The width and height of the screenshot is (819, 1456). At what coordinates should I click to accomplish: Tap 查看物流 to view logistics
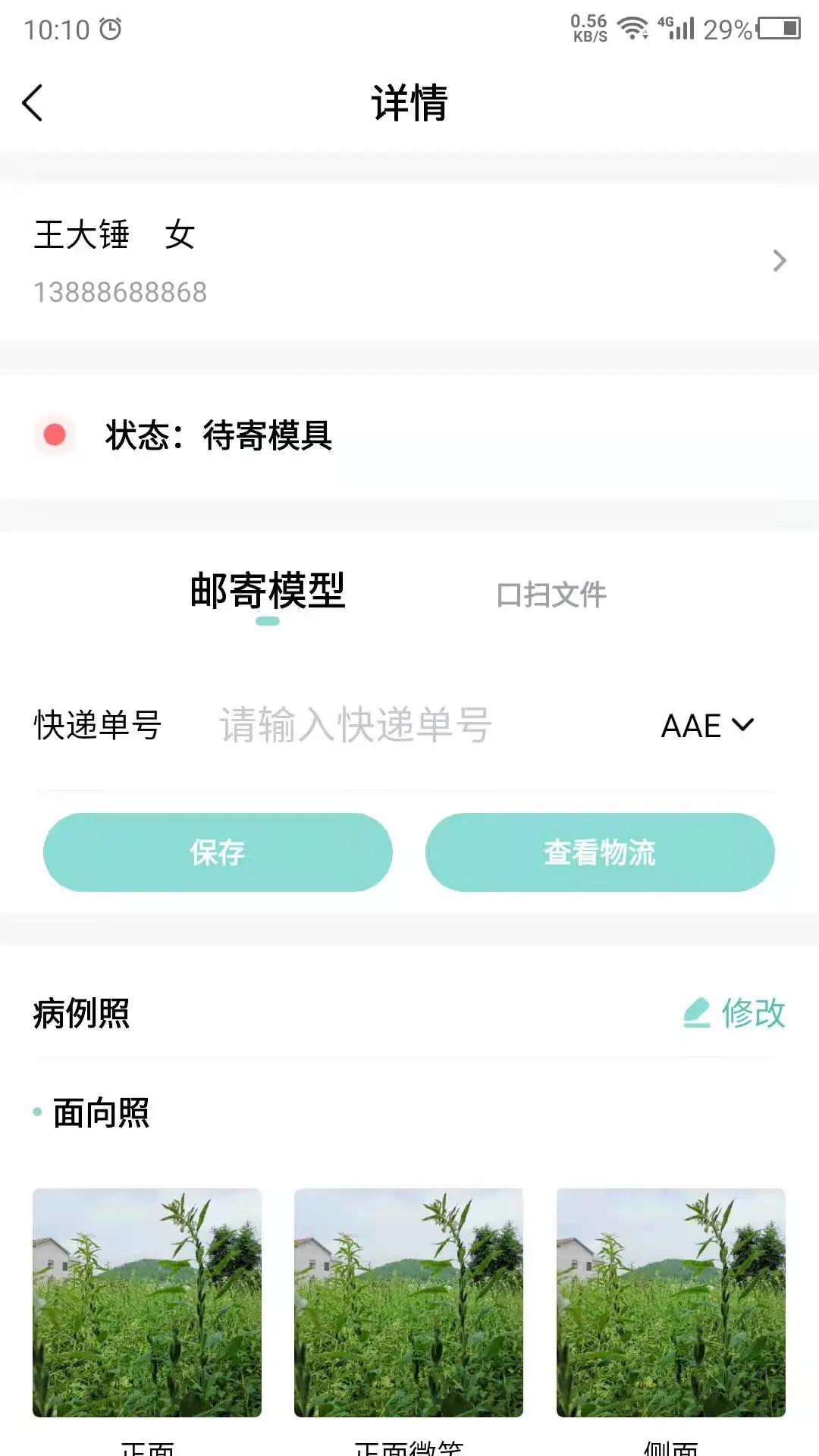[x=600, y=852]
